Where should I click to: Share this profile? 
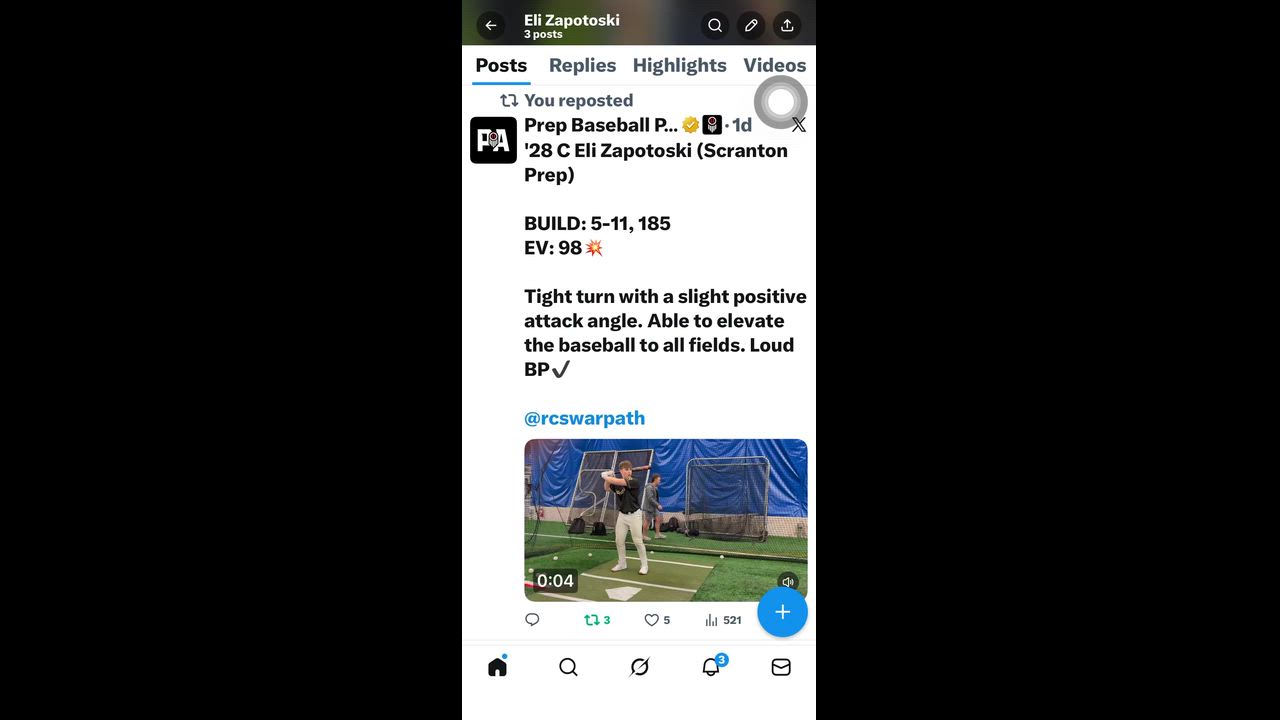[x=787, y=26]
